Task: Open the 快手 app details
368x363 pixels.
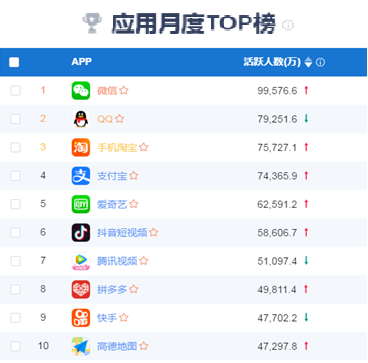Action: [x=107, y=318]
